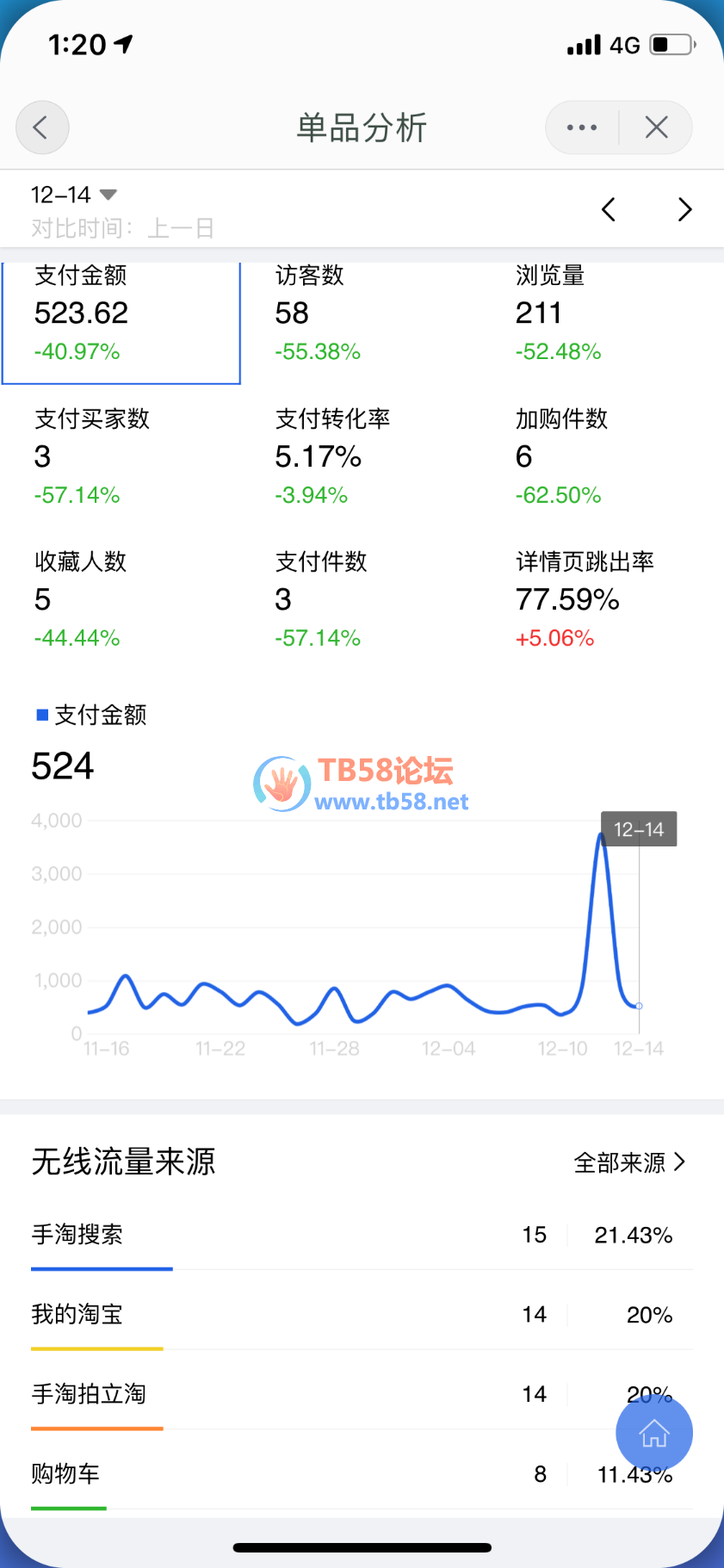Select the 支付买家数 metric card
Screen dimensions: 724x1568
[x=121, y=457]
